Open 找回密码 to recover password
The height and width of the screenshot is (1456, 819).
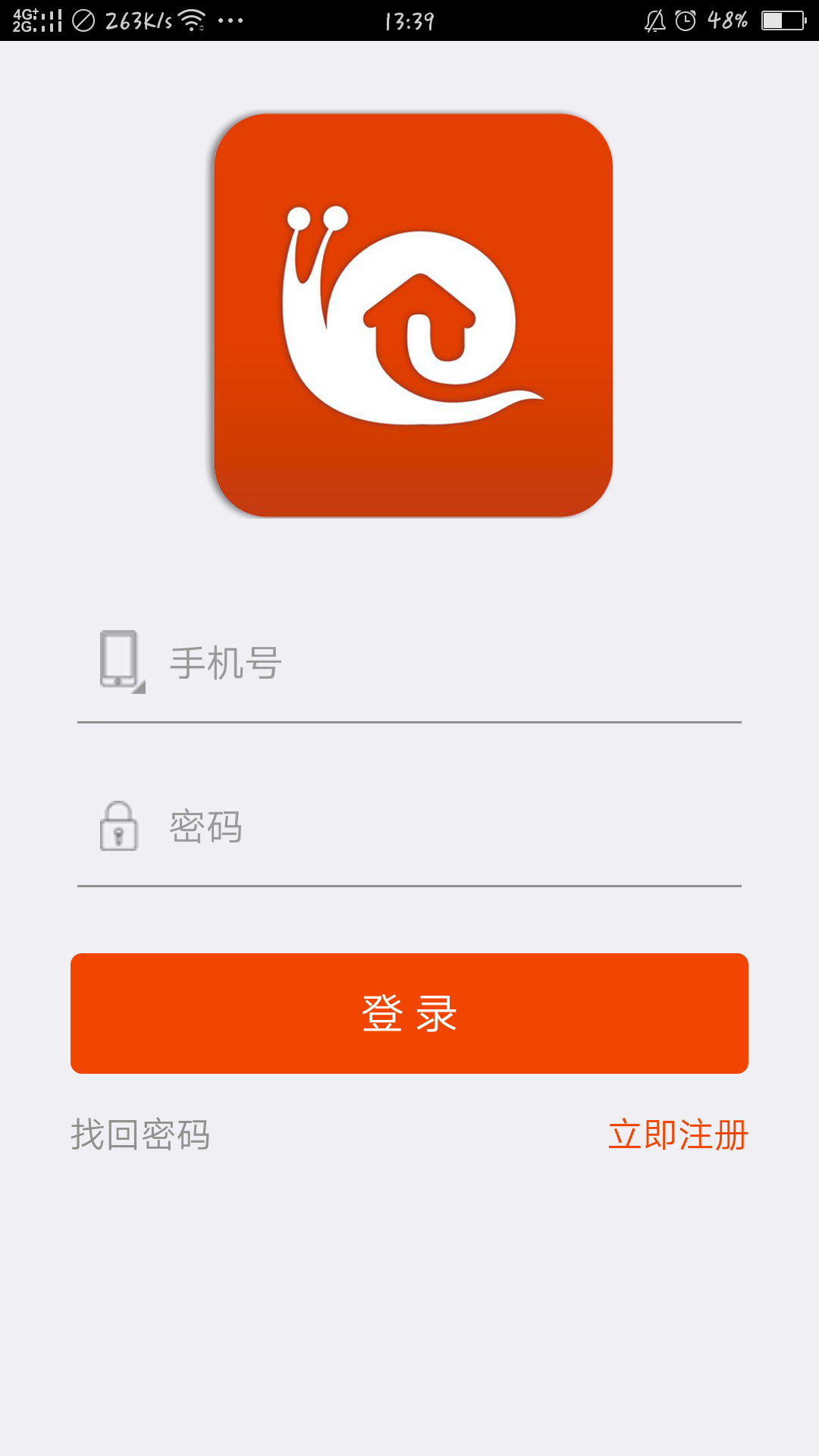[140, 1135]
